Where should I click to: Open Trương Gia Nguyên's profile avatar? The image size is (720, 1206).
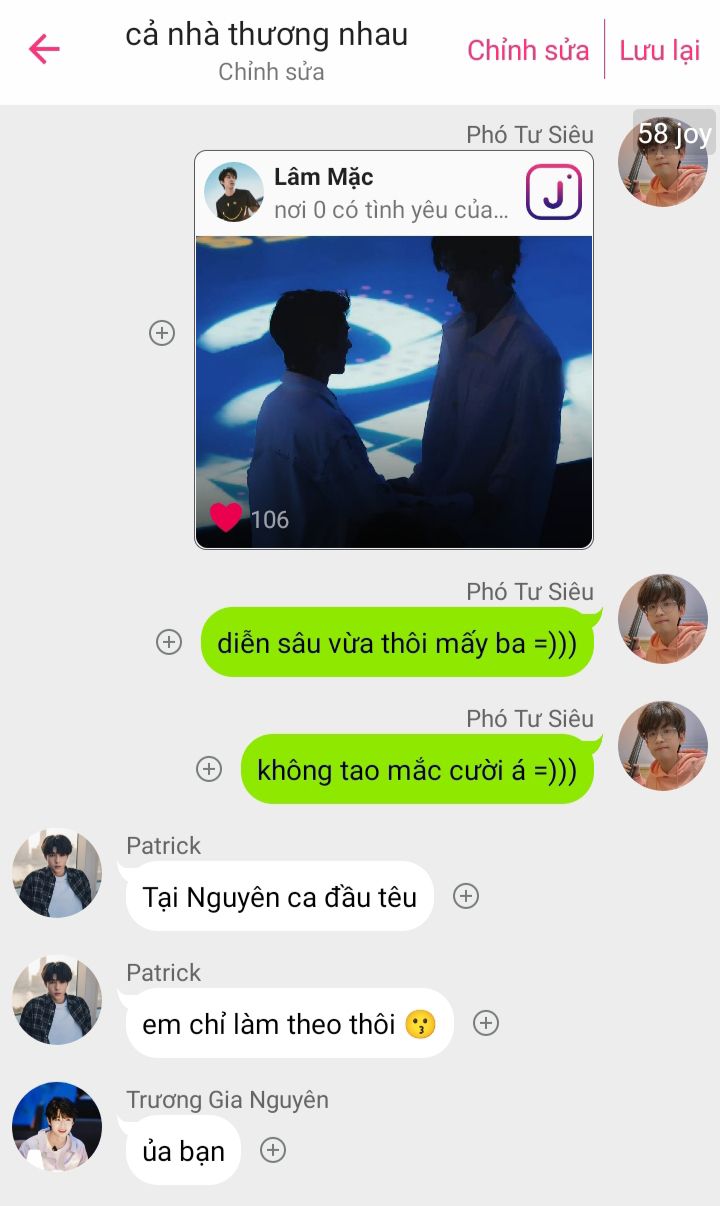click(57, 1127)
